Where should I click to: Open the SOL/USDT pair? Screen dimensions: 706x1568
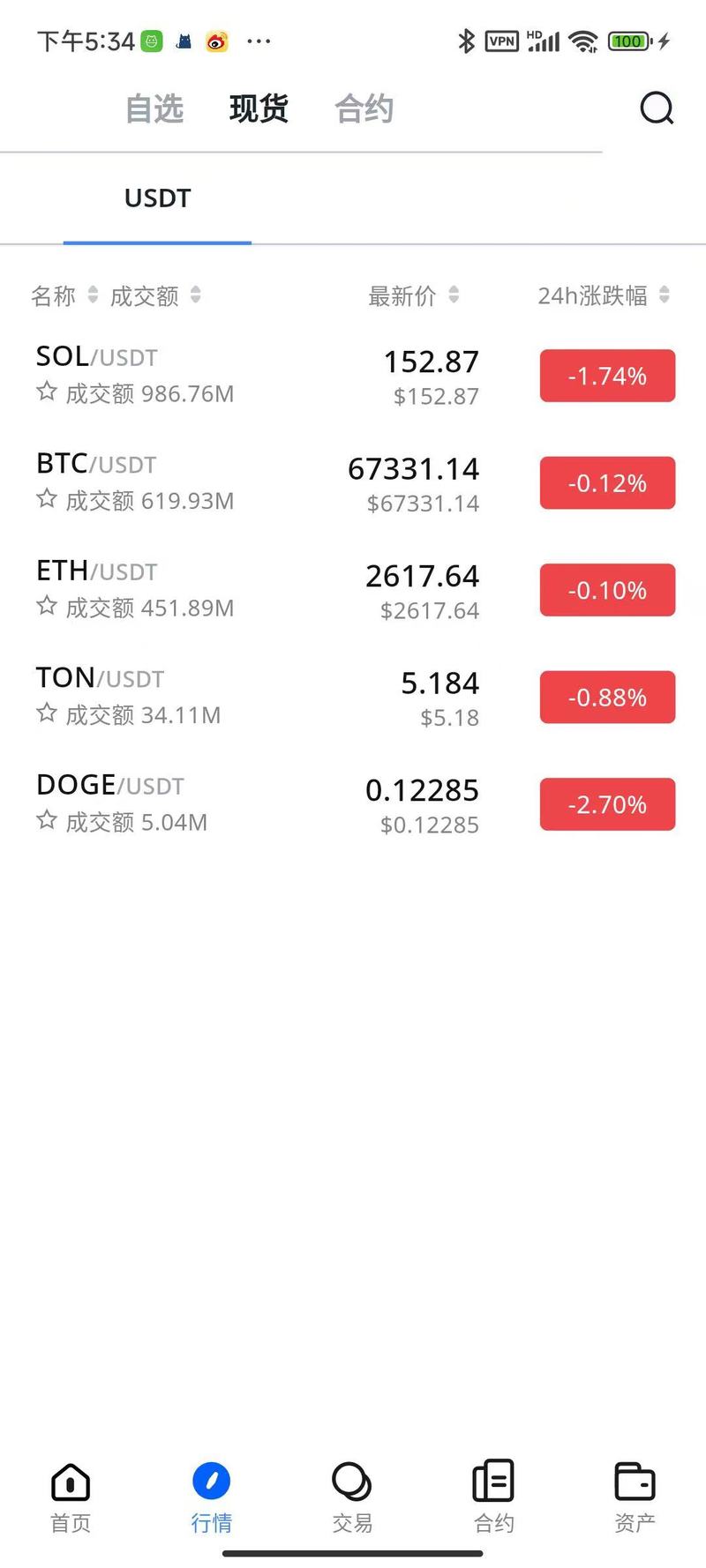click(353, 376)
